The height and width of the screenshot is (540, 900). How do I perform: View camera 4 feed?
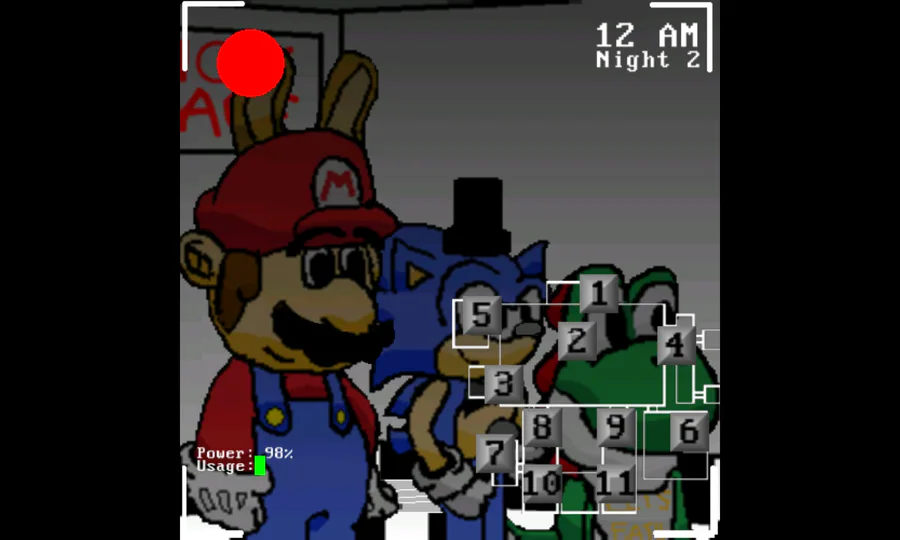[676, 345]
